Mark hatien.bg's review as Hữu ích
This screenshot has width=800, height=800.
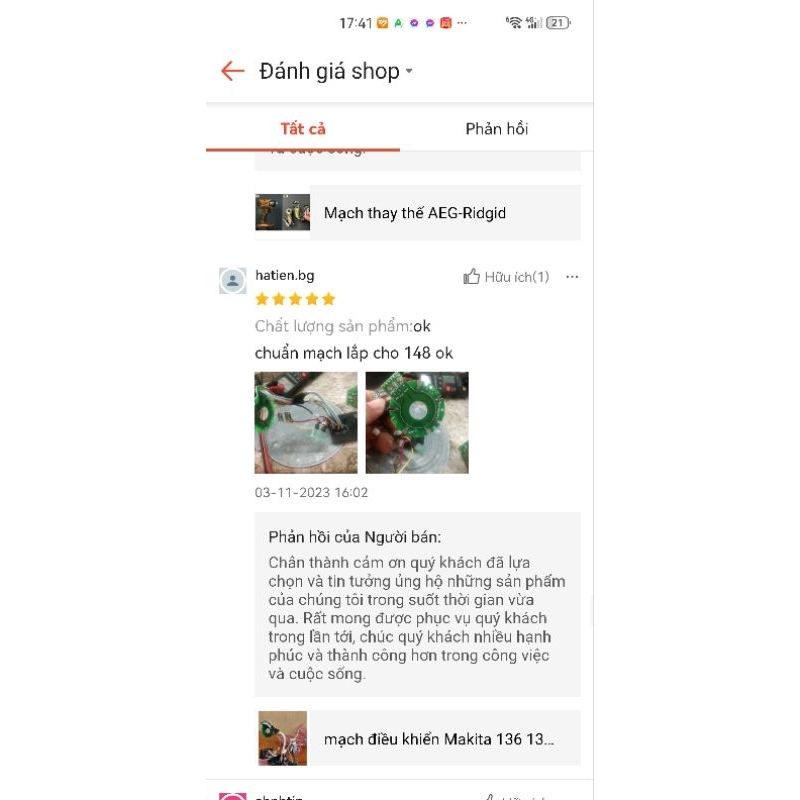pos(505,277)
